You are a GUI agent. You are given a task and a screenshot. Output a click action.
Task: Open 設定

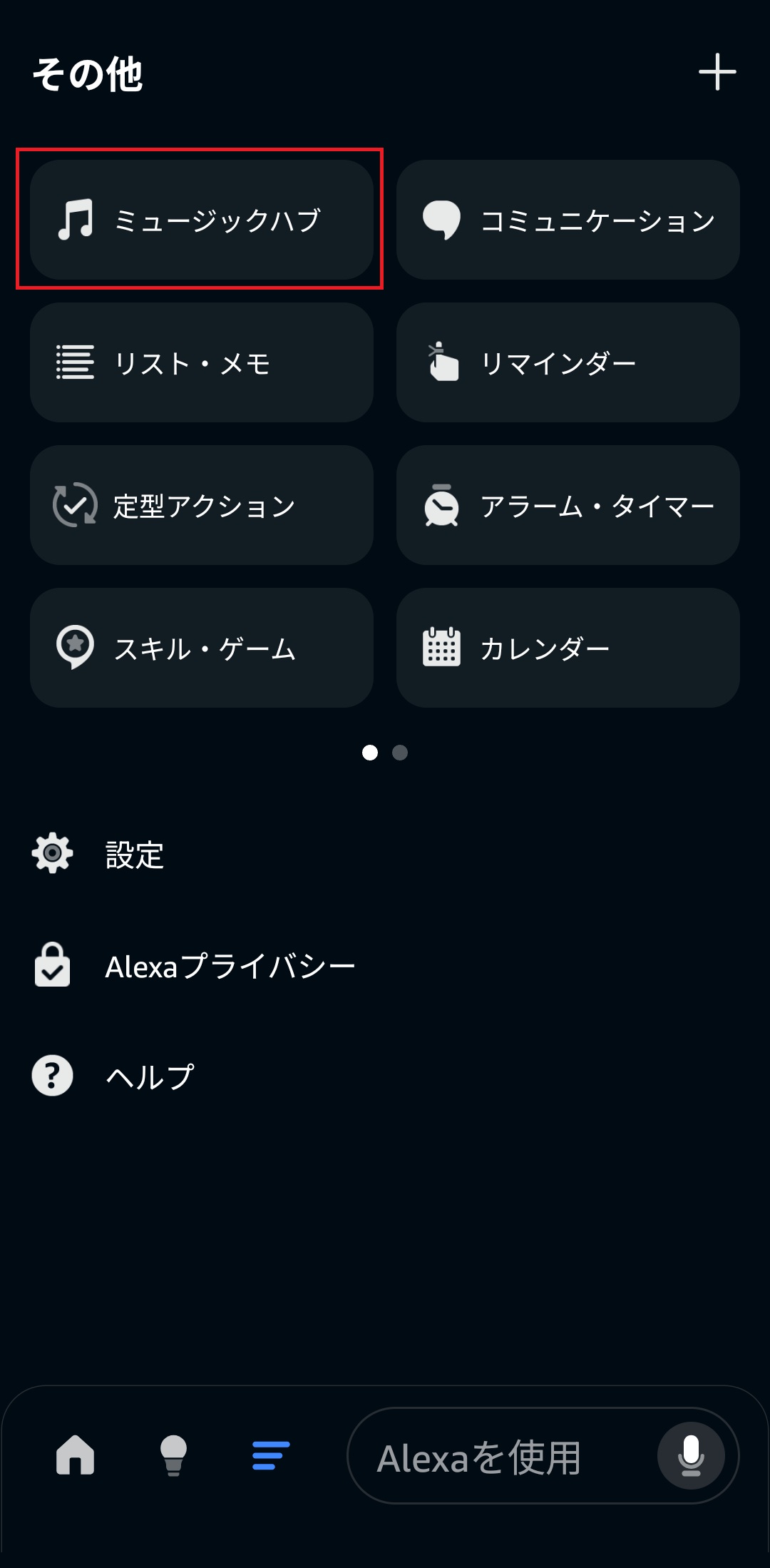pyautogui.click(x=134, y=854)
